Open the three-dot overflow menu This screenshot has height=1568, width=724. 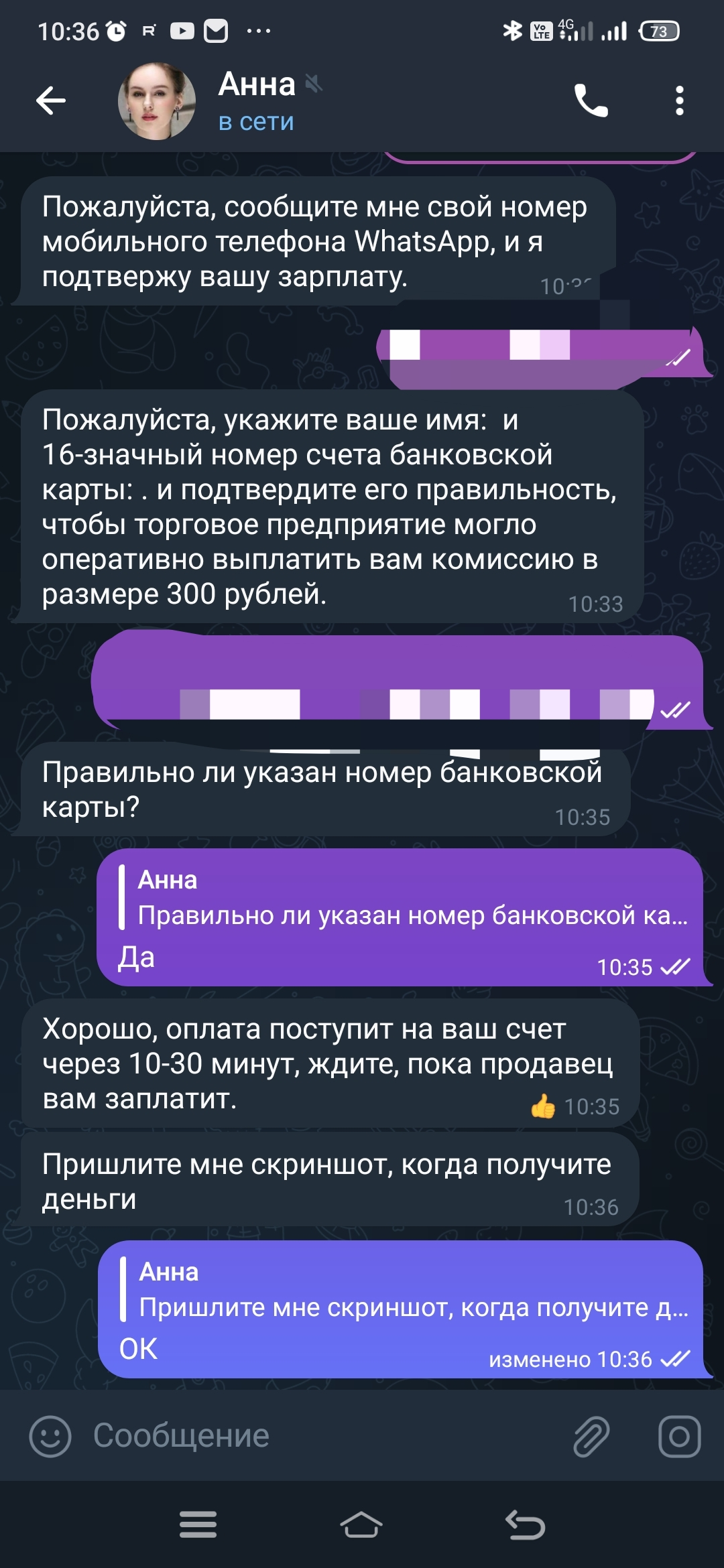coord(679,101)
